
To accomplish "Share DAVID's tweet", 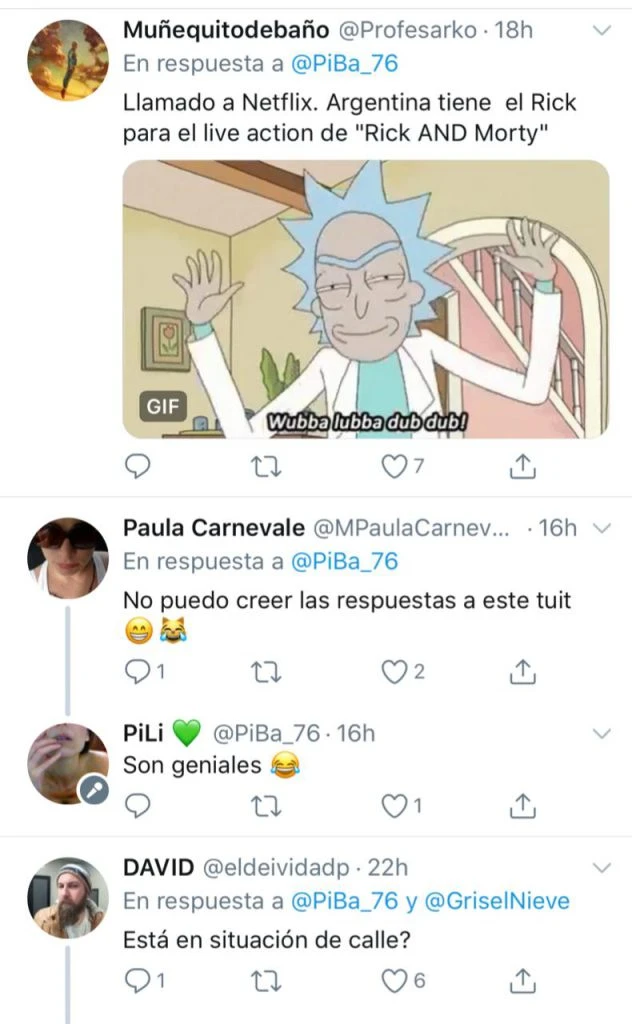I will pos(523,981).
